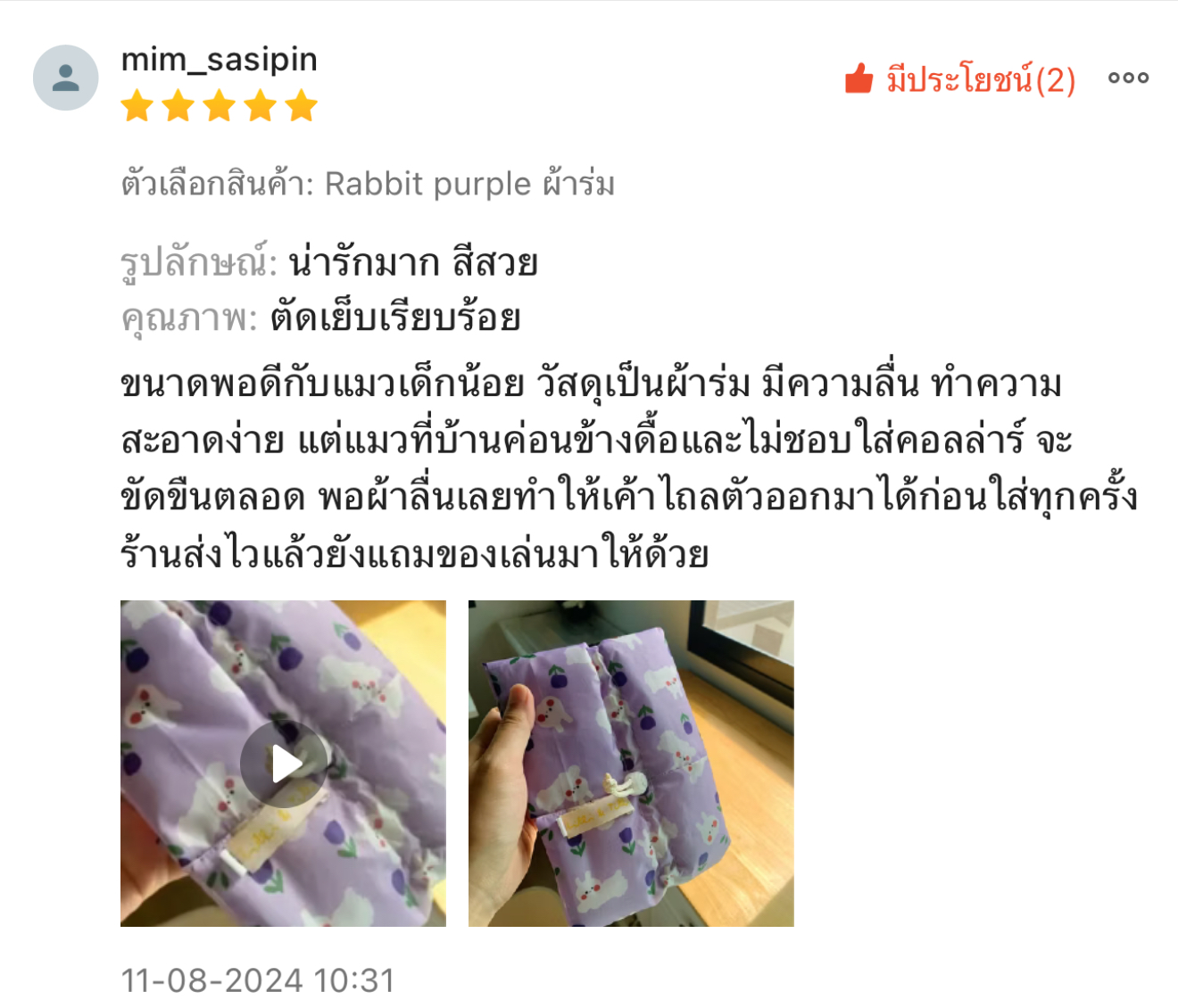
Task: Tap the mim_sasipin username
Action: (219, 60)
